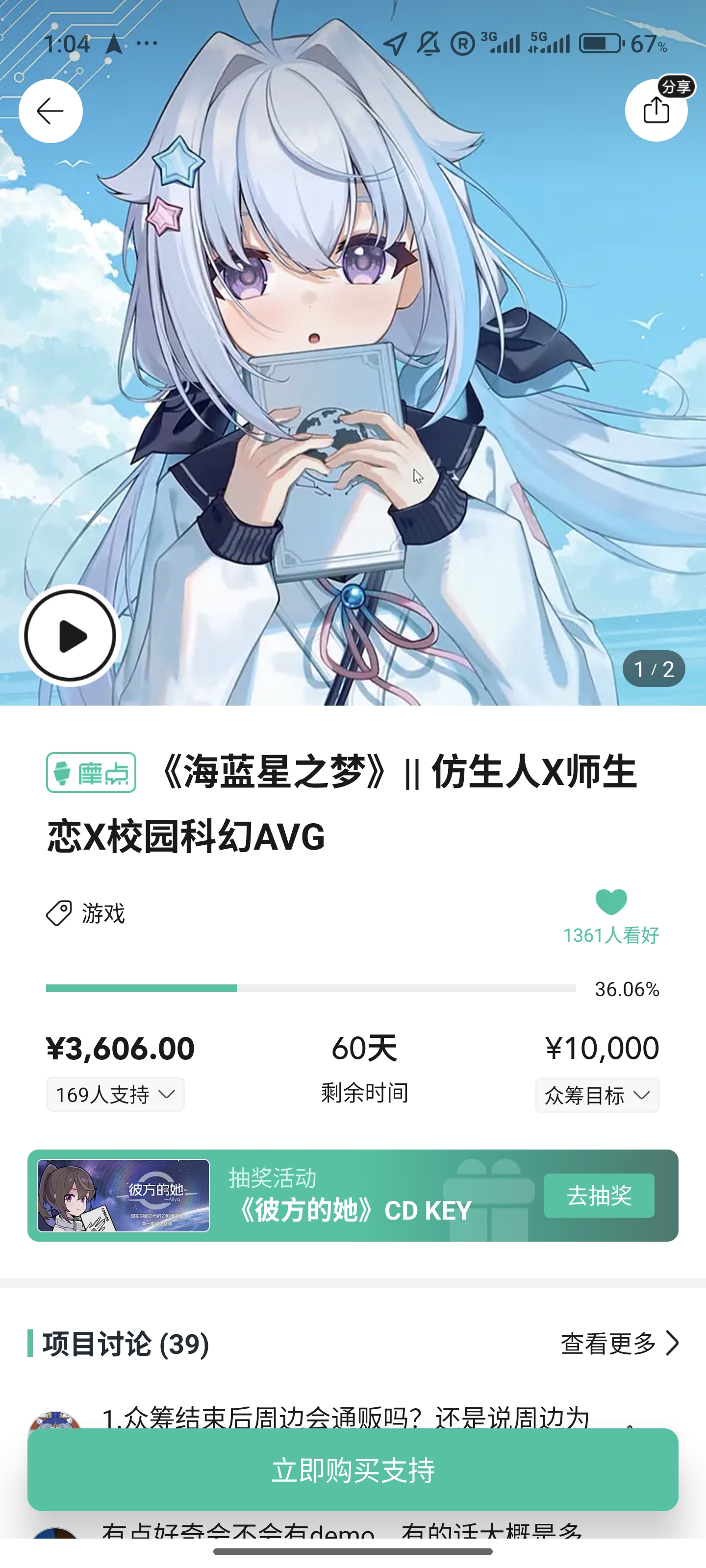Tap 立即购买支持 to back the project
The image size is (706, 1568).
353,1470
